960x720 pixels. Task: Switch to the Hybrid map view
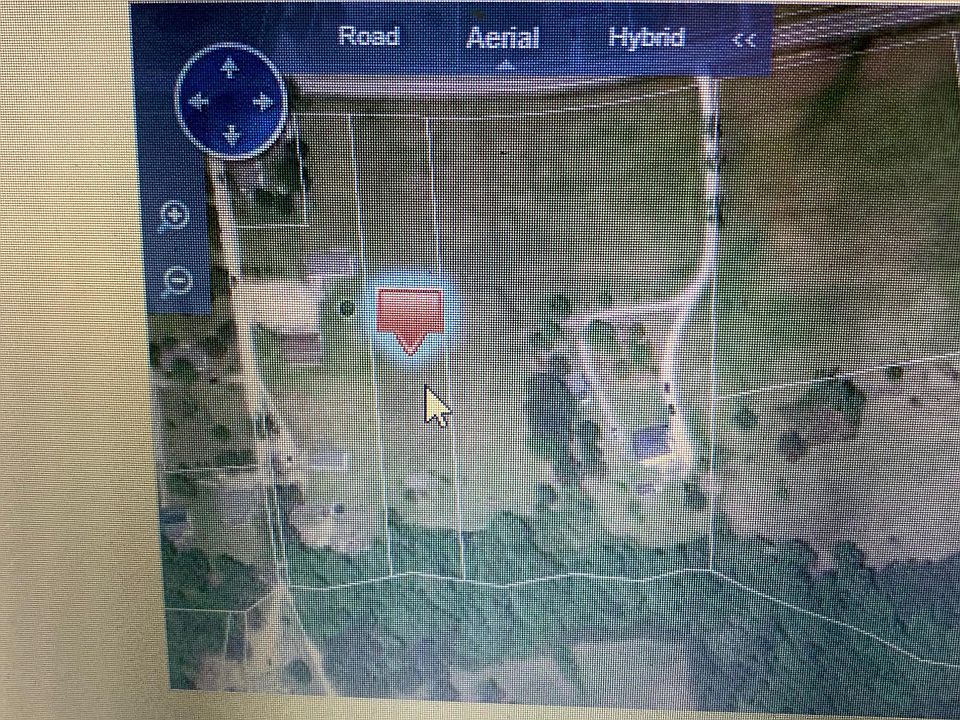click(x=646, y=39)
